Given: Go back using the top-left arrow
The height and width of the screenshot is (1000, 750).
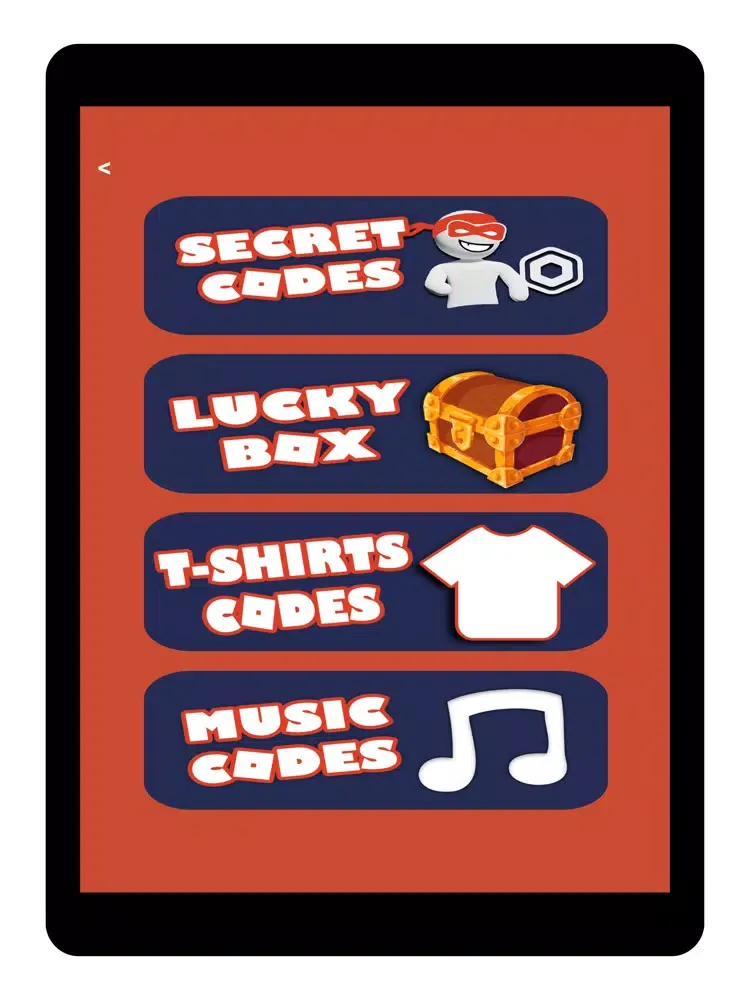Looking at the screenshot, I should click(104, 168).
